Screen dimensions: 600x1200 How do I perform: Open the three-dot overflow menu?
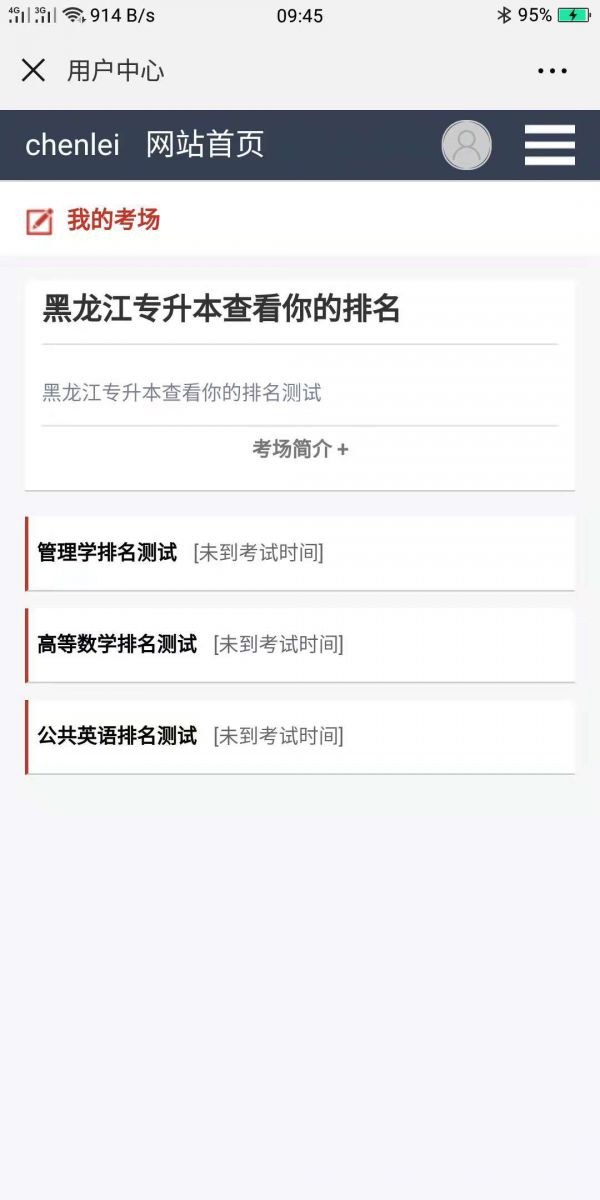pyautogui.click(x=552, y=71)
